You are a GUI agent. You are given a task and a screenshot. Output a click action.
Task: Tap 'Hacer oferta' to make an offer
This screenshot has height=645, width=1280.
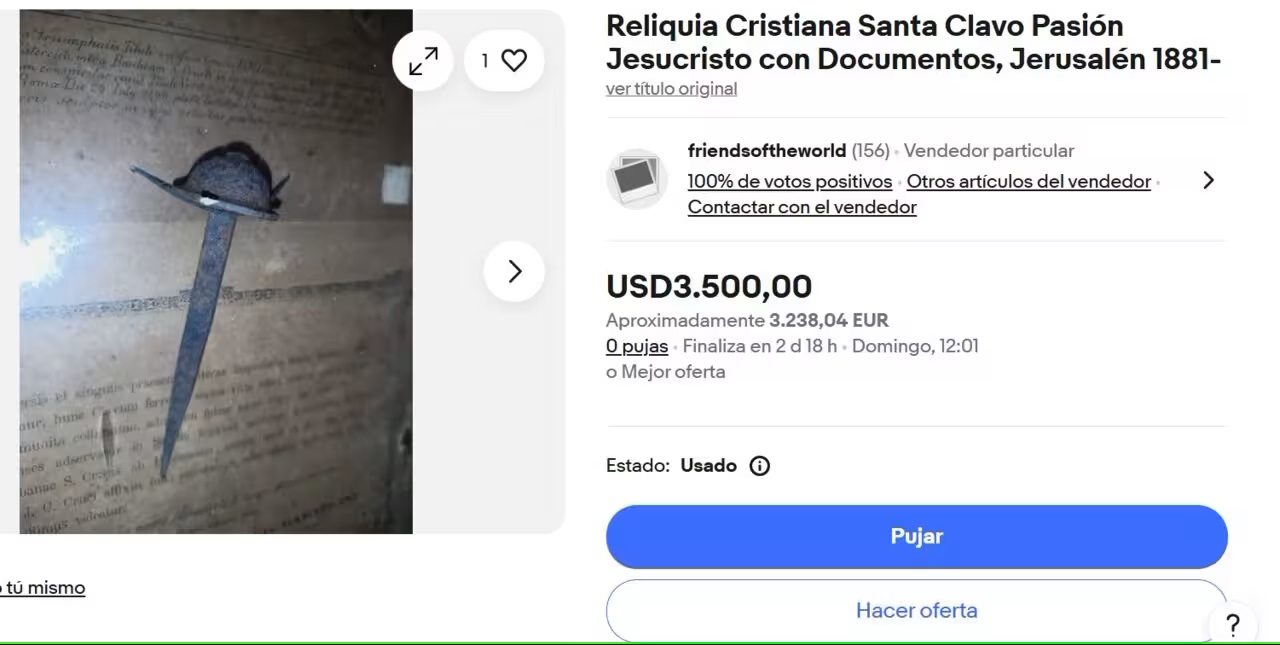[x=916, y=610]
